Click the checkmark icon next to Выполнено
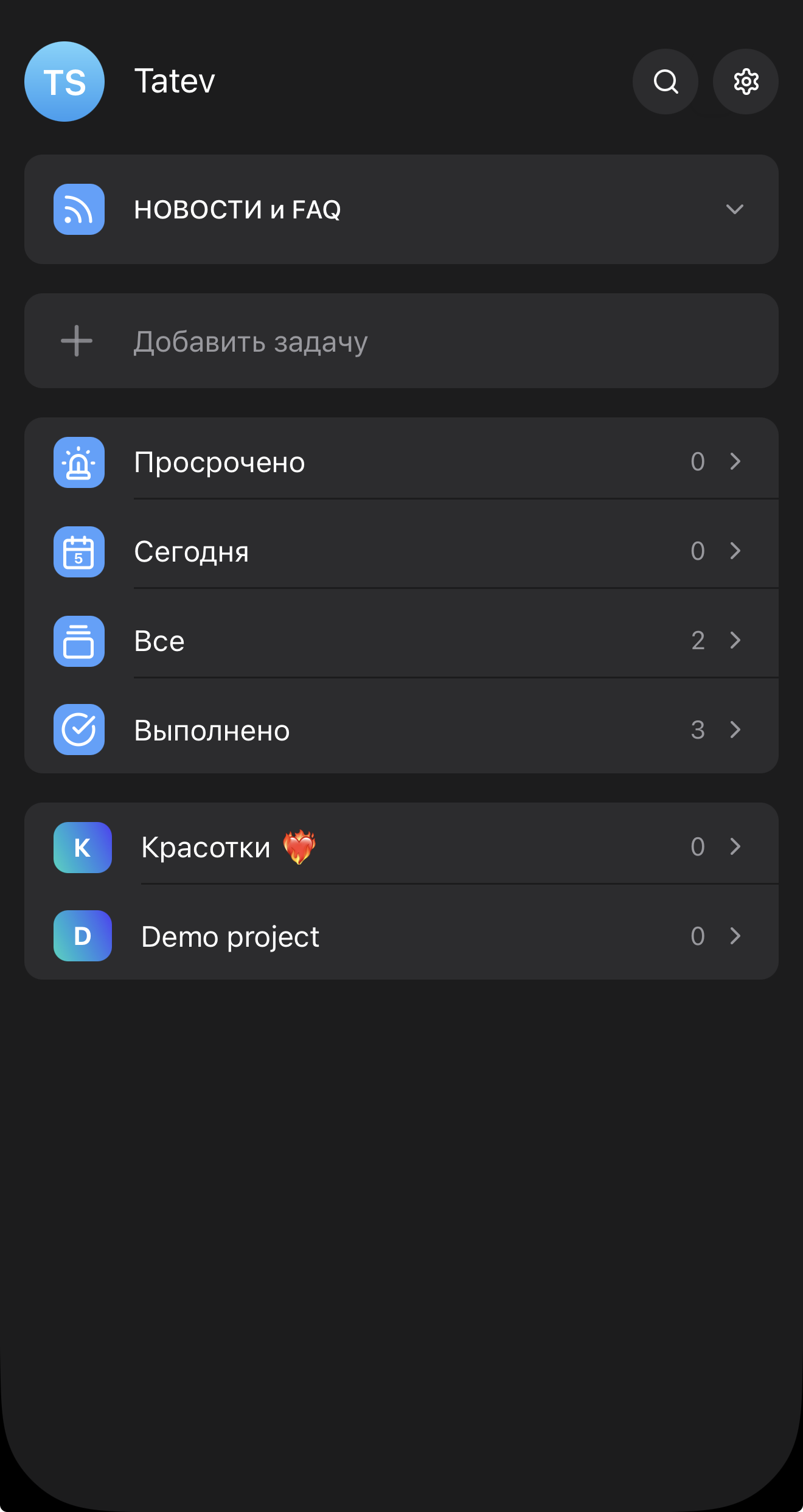 click(79, 730)
